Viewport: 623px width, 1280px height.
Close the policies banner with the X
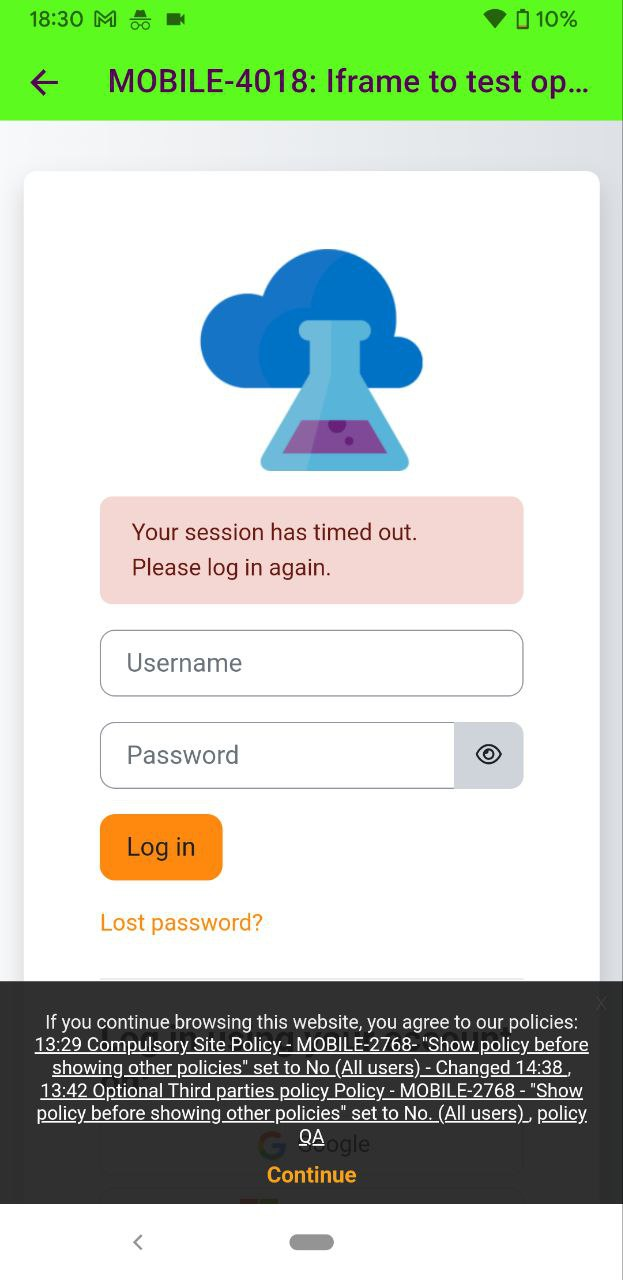pos(600,1003)
